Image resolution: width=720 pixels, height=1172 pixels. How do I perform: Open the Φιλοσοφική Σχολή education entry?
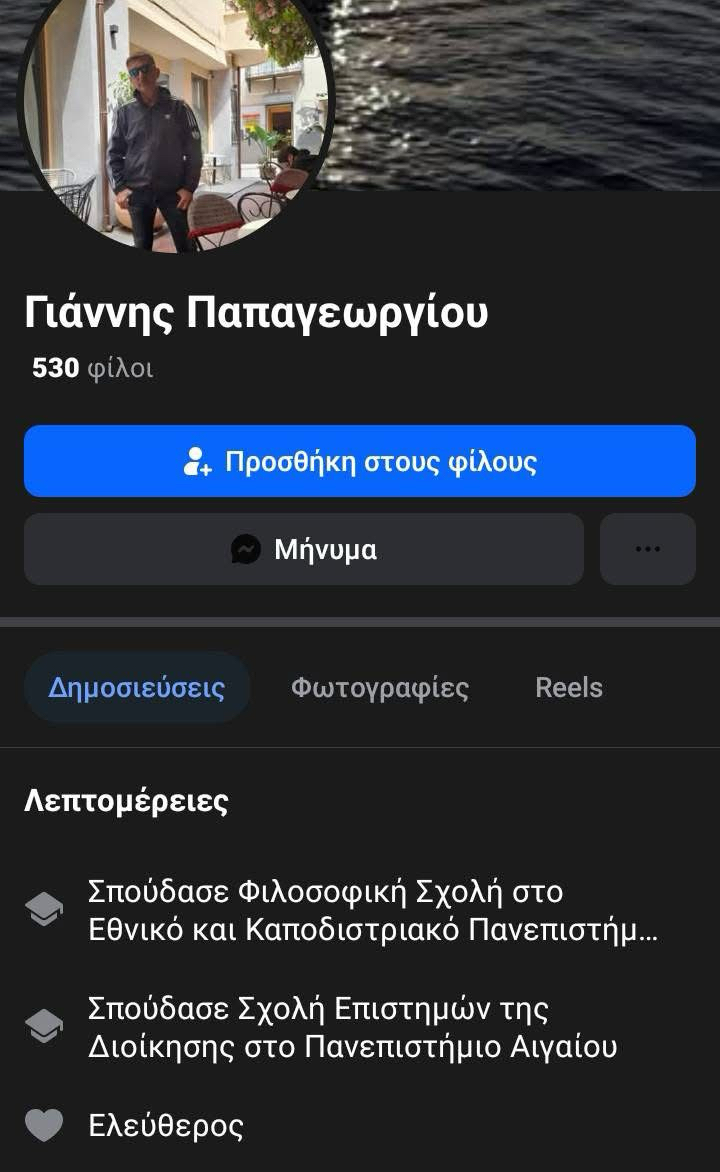(x=372, y=910)
